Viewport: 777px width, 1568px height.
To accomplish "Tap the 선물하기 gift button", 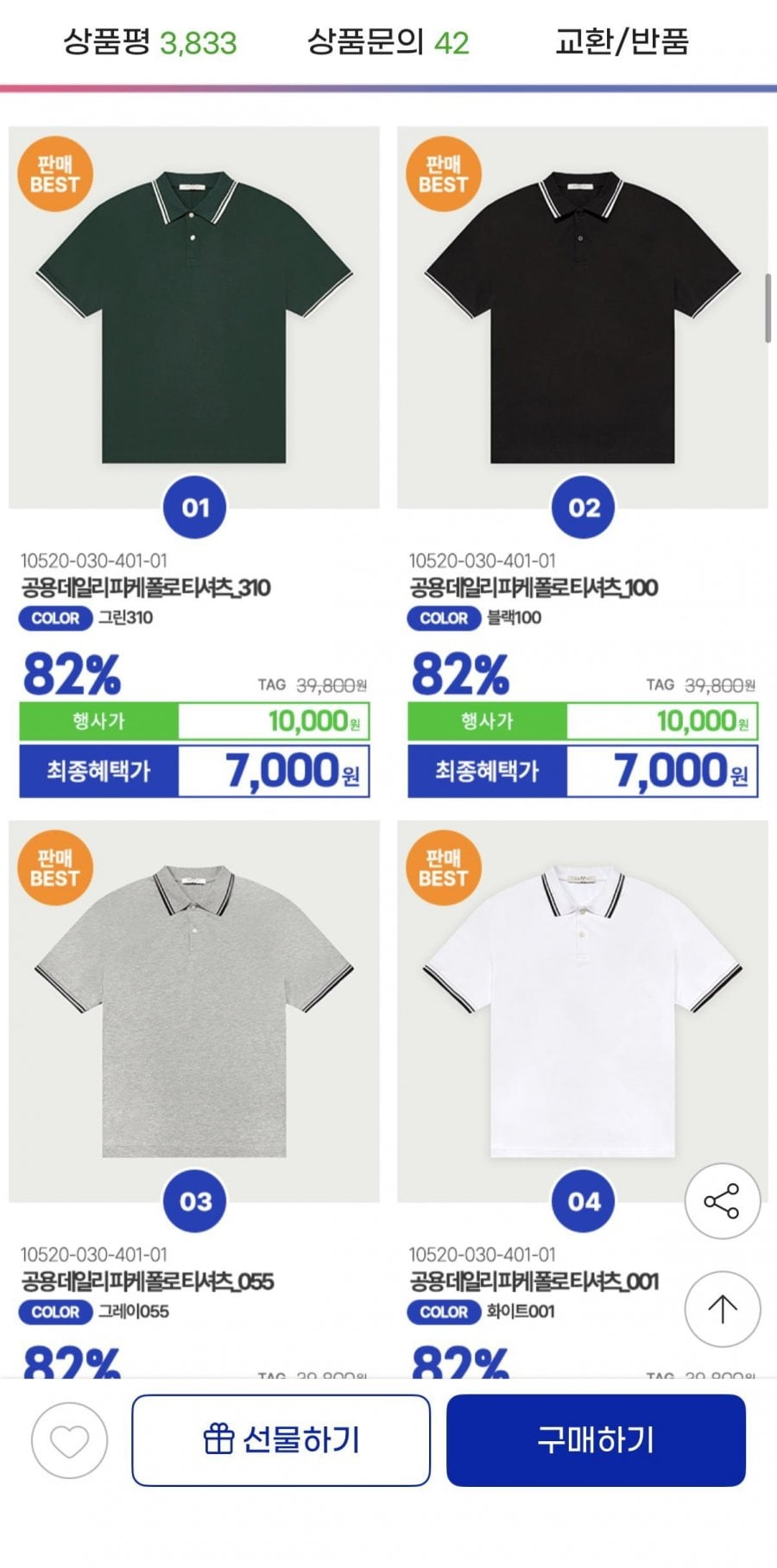I will [x=281, y=1440].
